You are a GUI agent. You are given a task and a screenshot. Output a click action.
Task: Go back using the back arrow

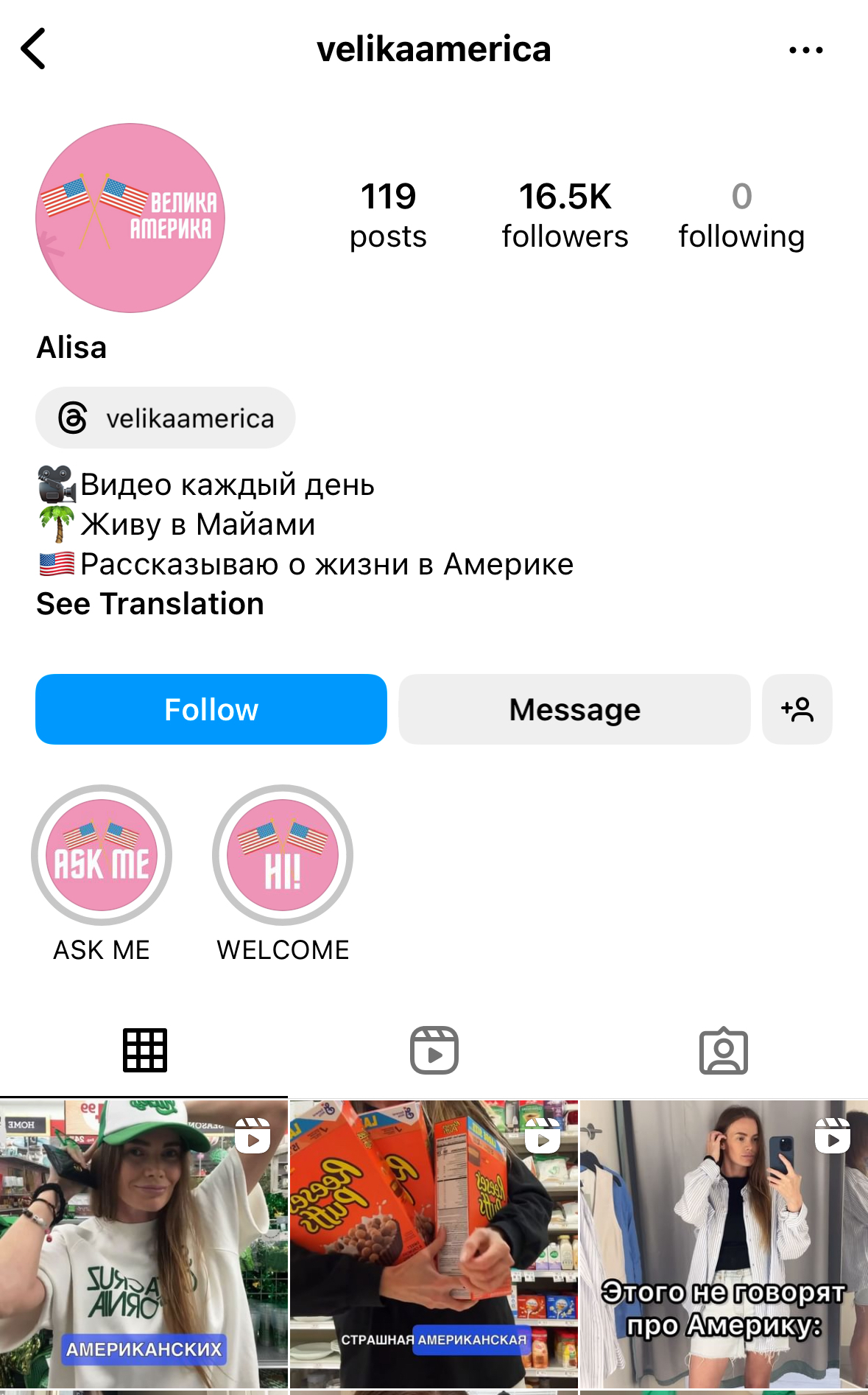coord(34,49)
